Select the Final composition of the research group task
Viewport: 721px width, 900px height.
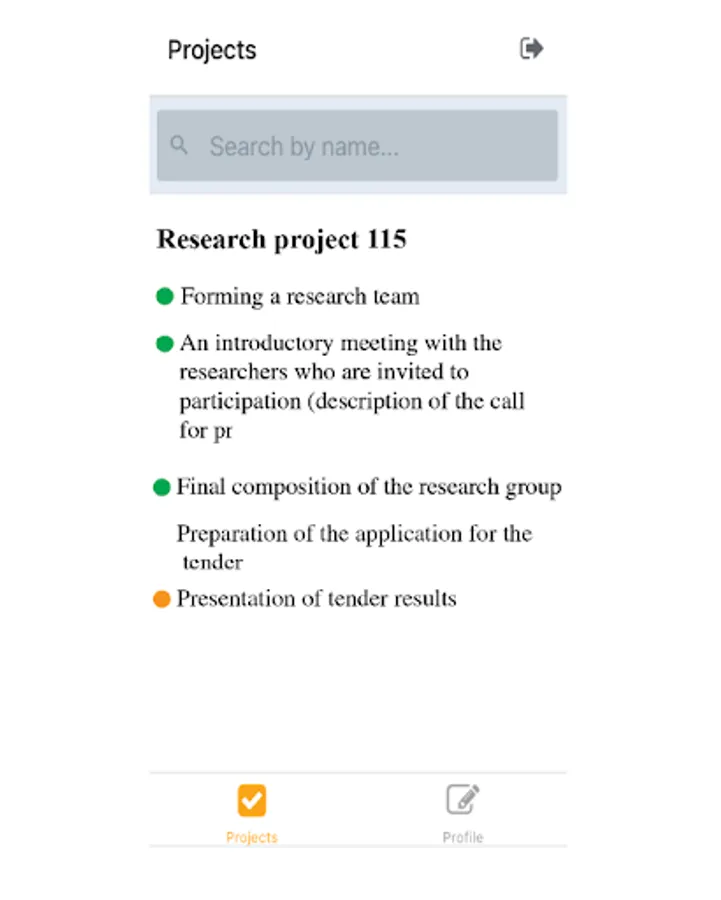(369, 487)
